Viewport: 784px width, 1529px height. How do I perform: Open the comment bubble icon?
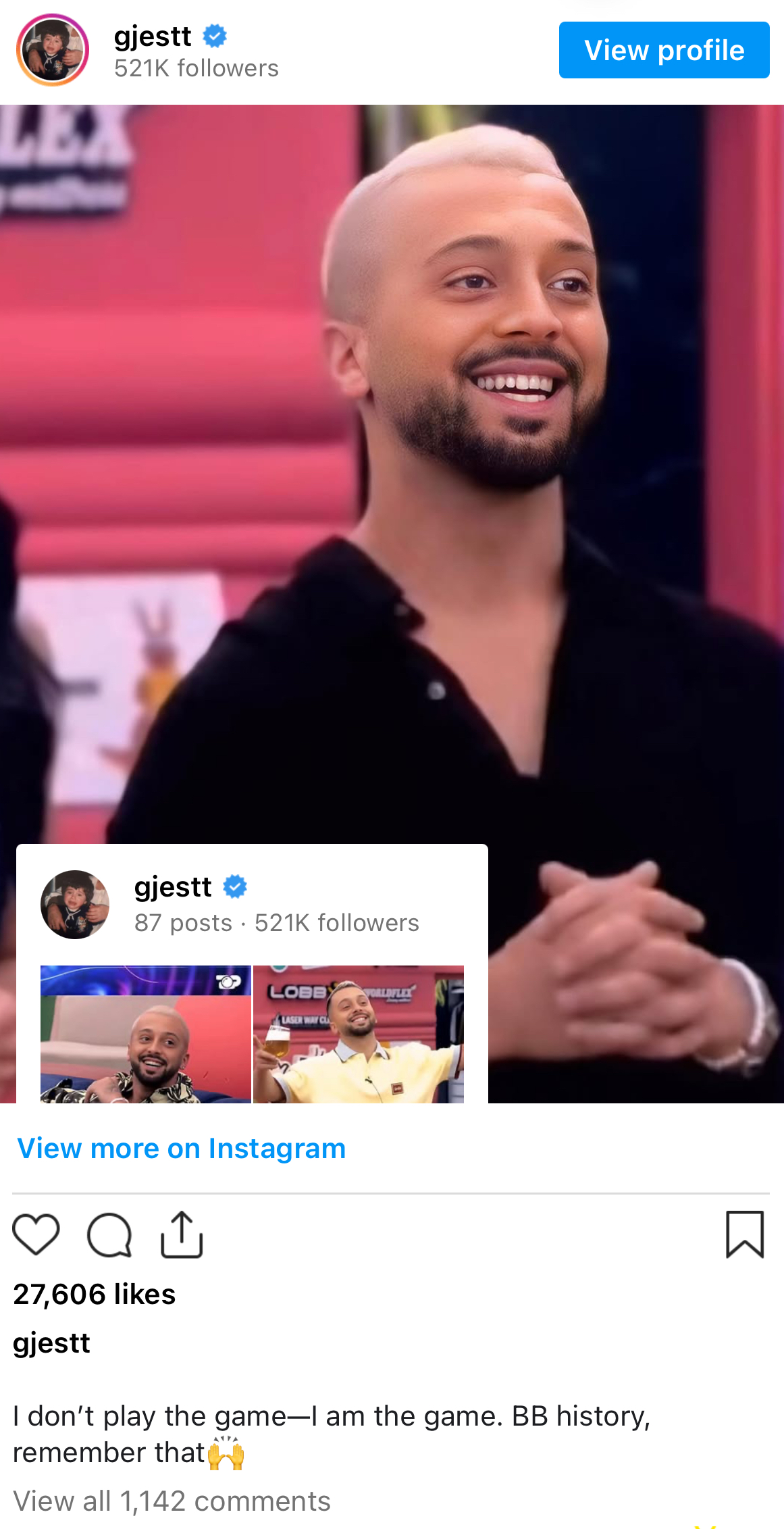coord(109,1234)
